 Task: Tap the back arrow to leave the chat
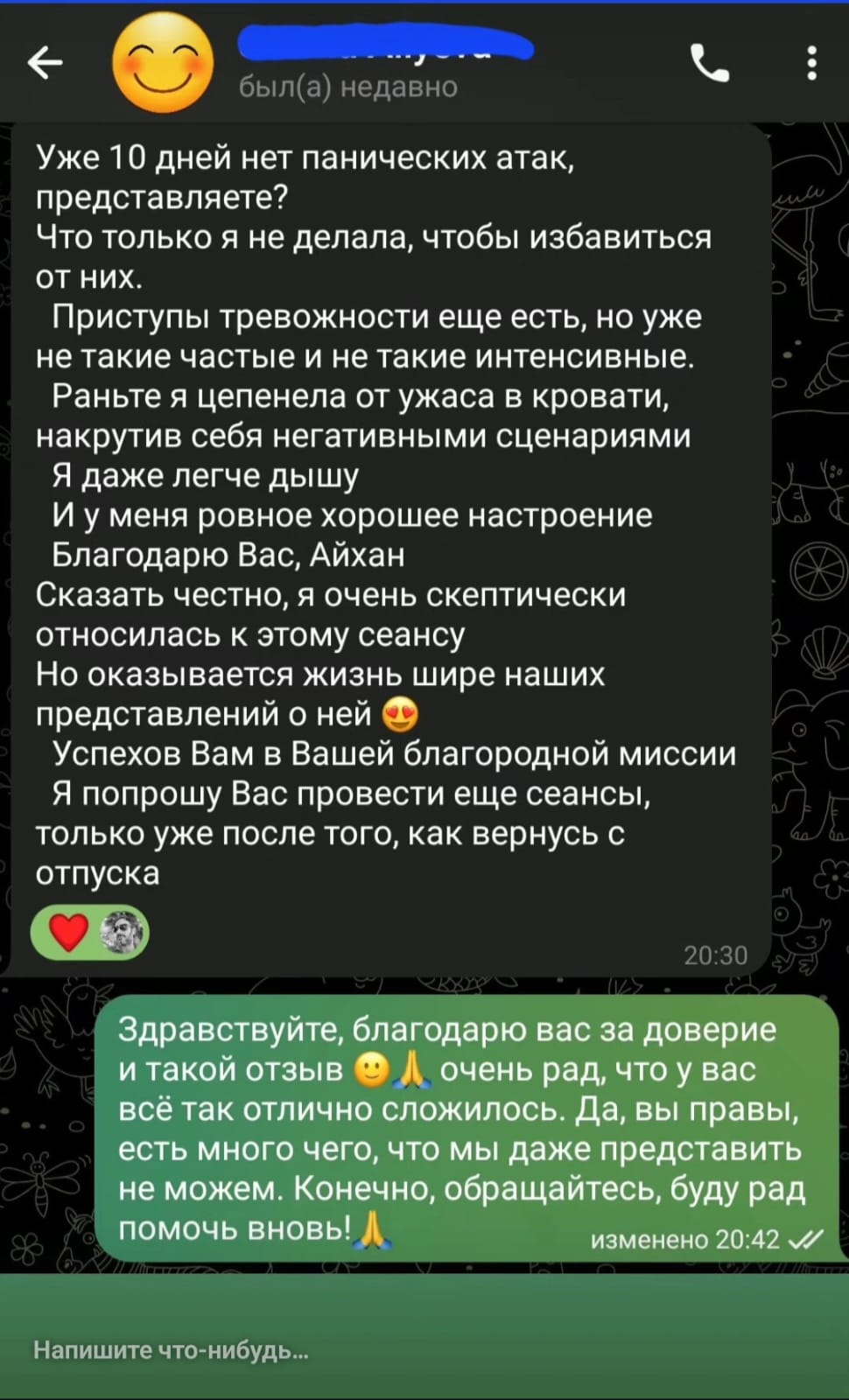click(46, 61)
